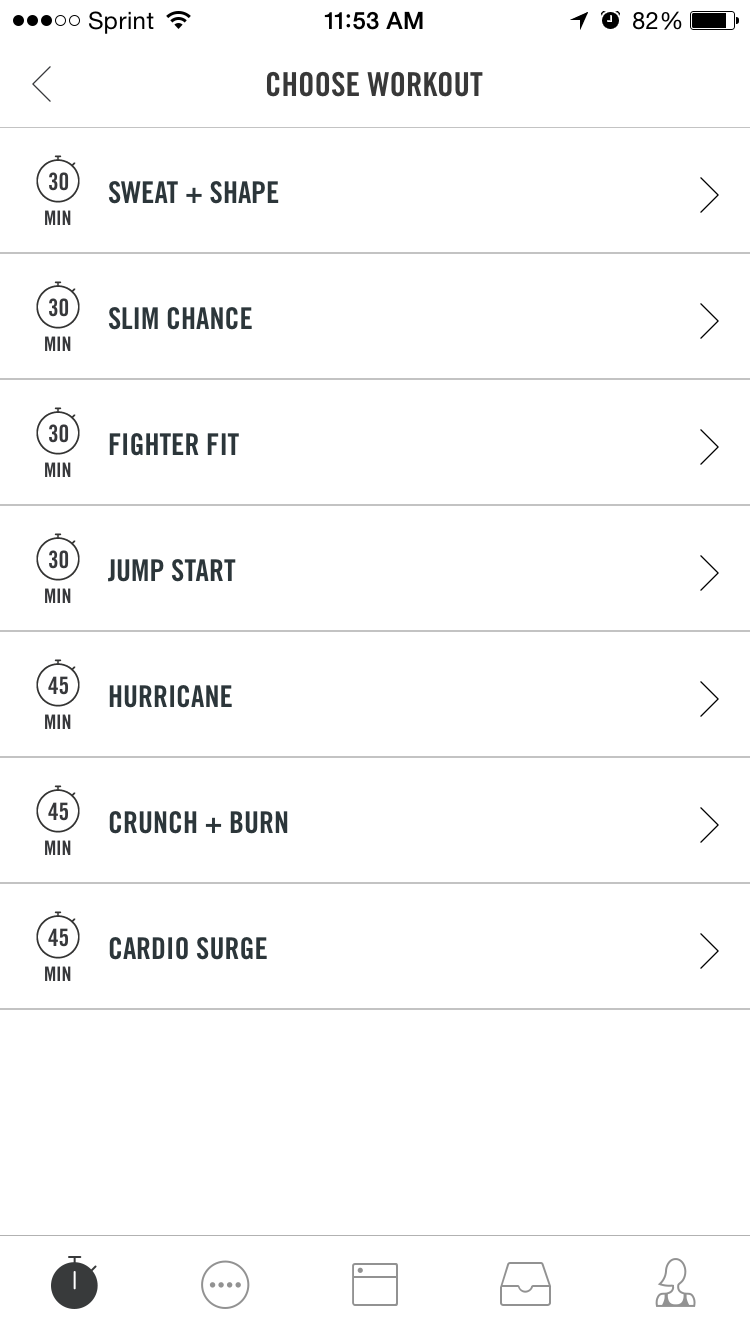
Task: Go back using the top-left arrow
Action: tap(42, 85)
